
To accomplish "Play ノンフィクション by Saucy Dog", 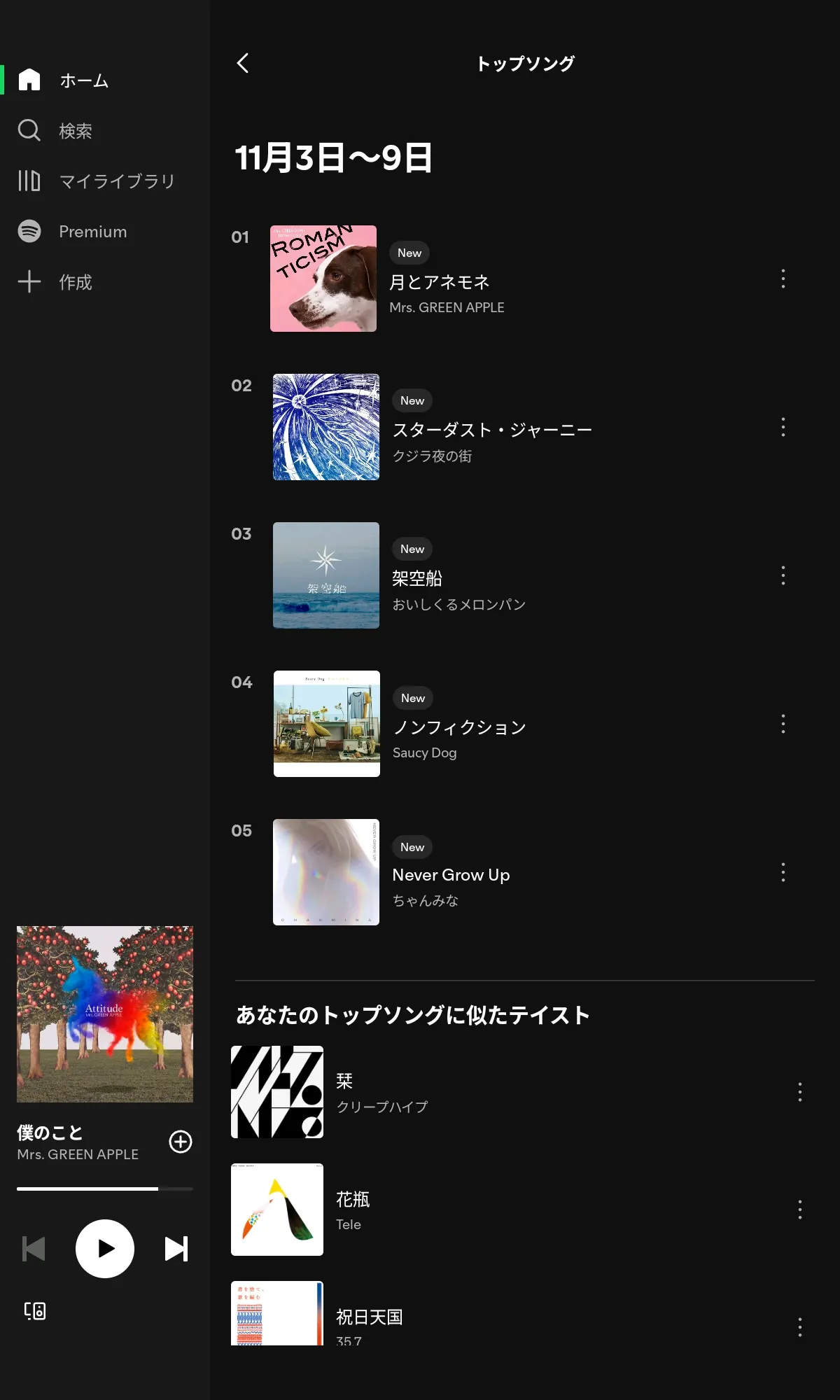I will pyautogui.click(x=459, y=727).
